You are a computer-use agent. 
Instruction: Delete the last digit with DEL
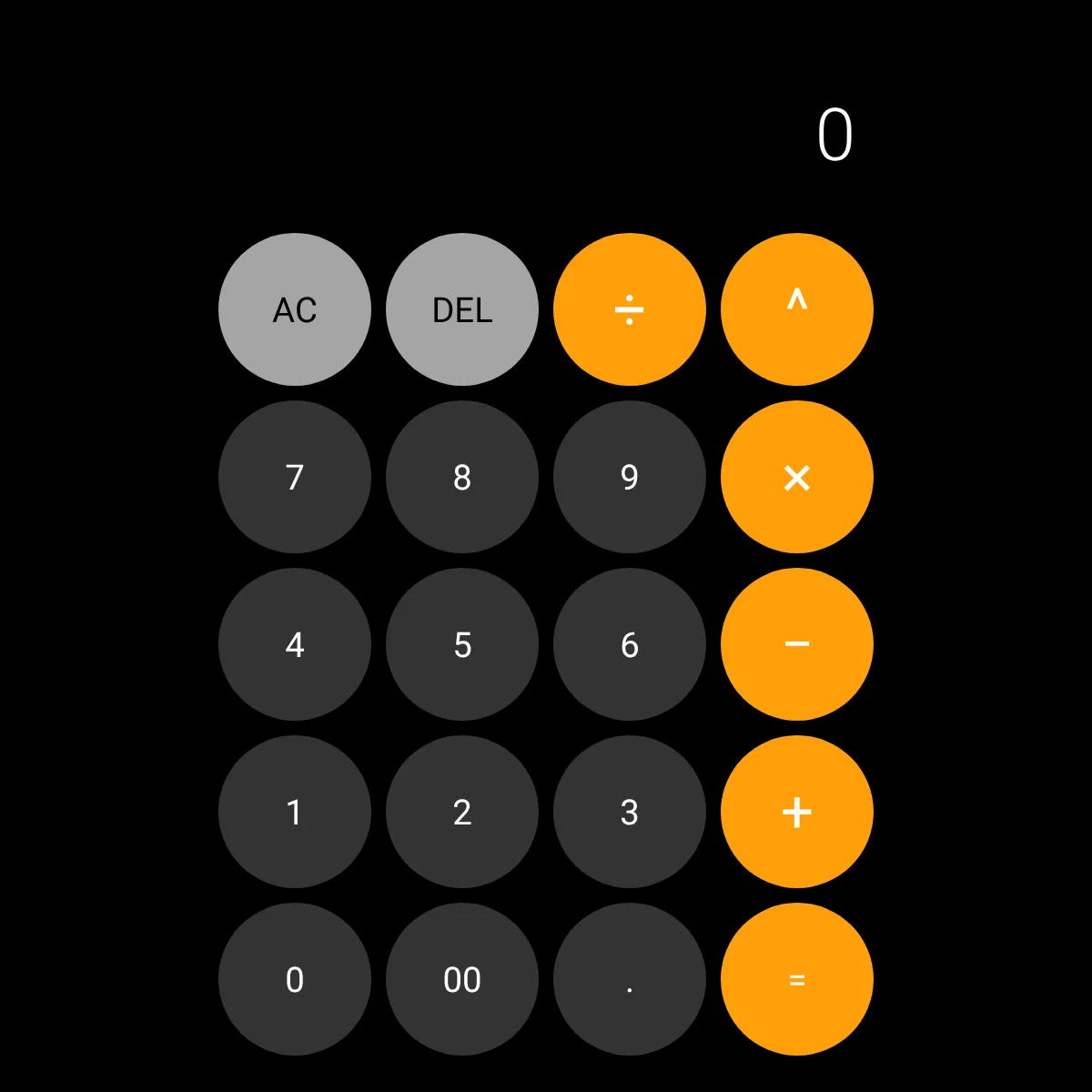[x=462, y=309]
